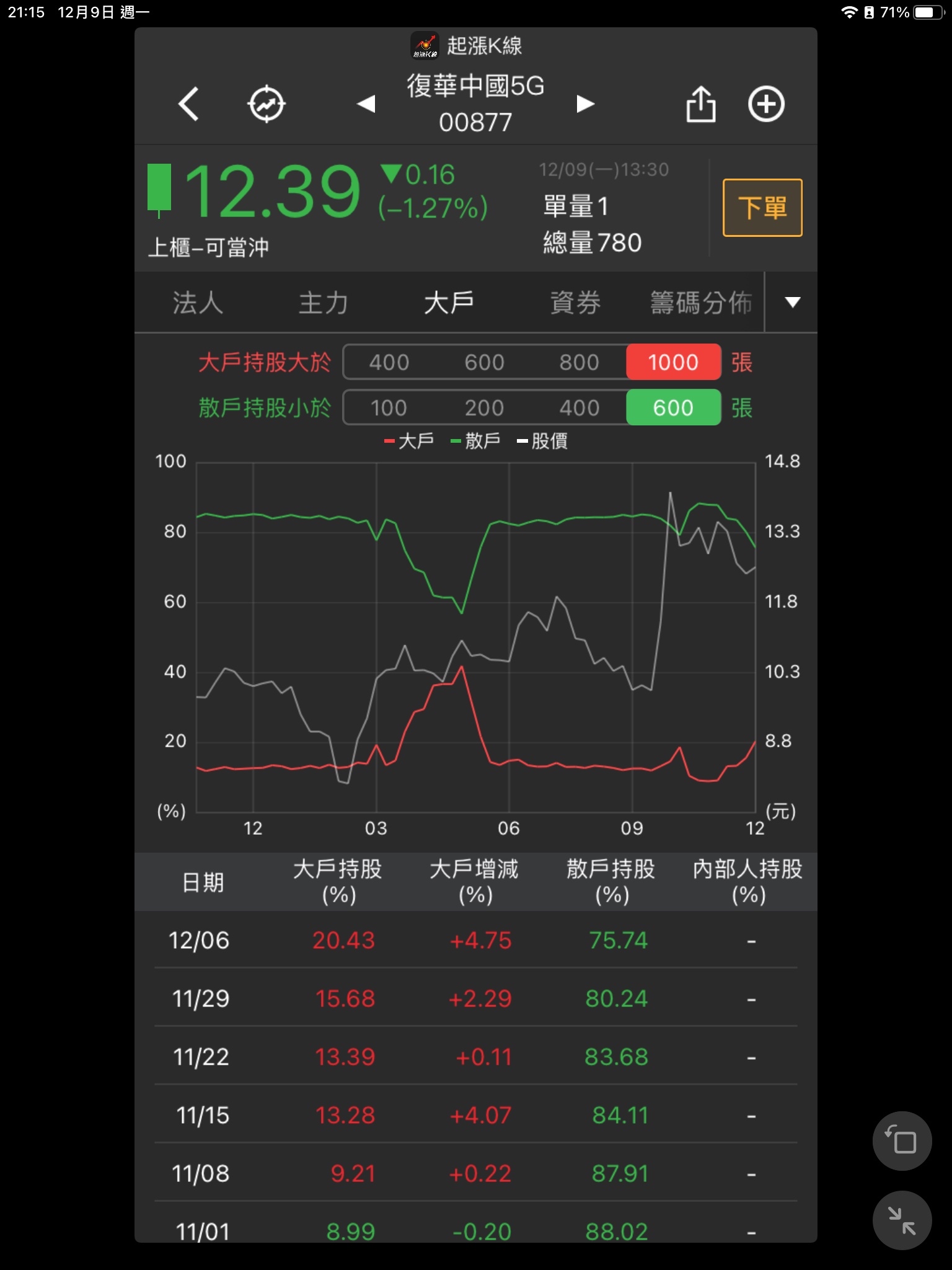Tap the rotate screen floating button
The height and width of the screenshot is (1270, 952).
[x=902, y=1141]
